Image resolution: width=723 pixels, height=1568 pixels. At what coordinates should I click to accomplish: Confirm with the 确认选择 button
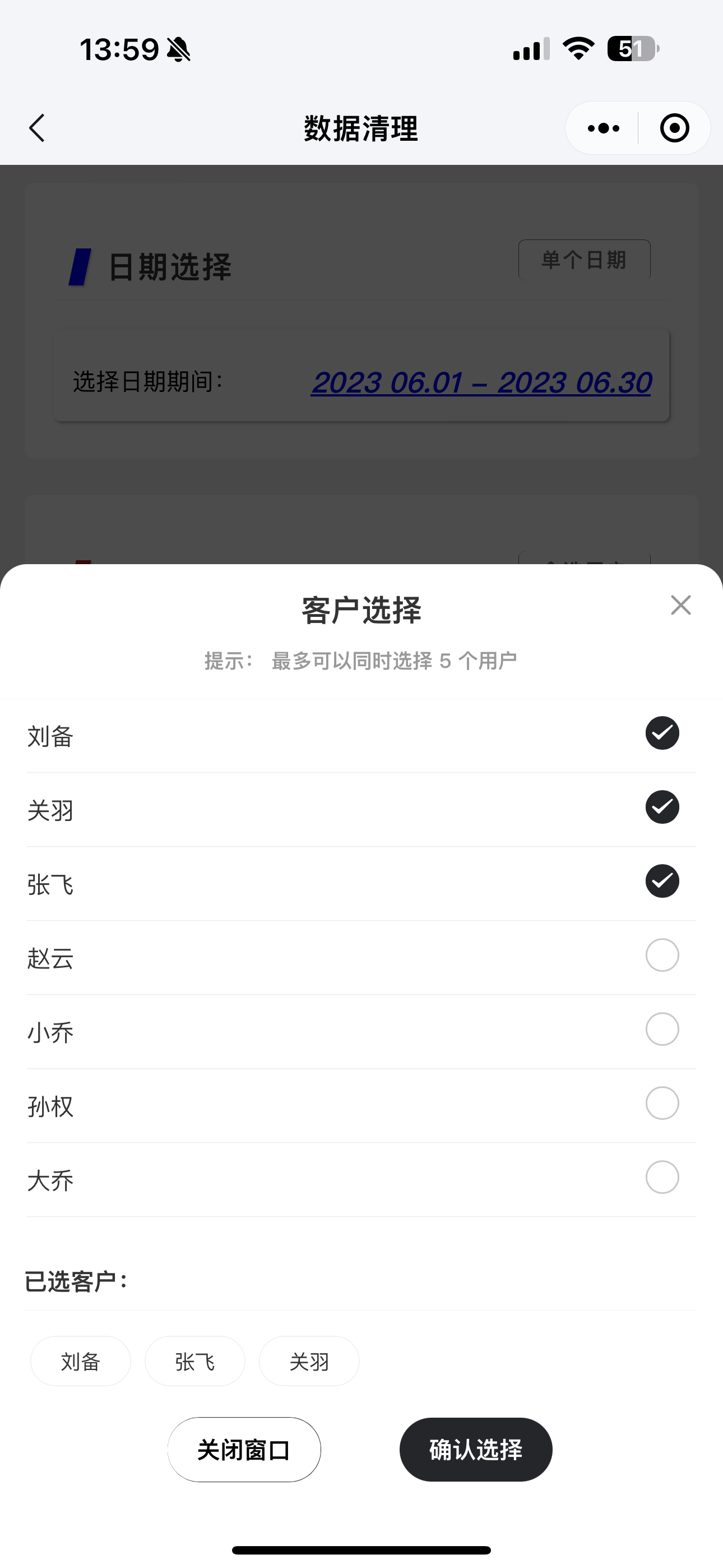point(475,1449)
